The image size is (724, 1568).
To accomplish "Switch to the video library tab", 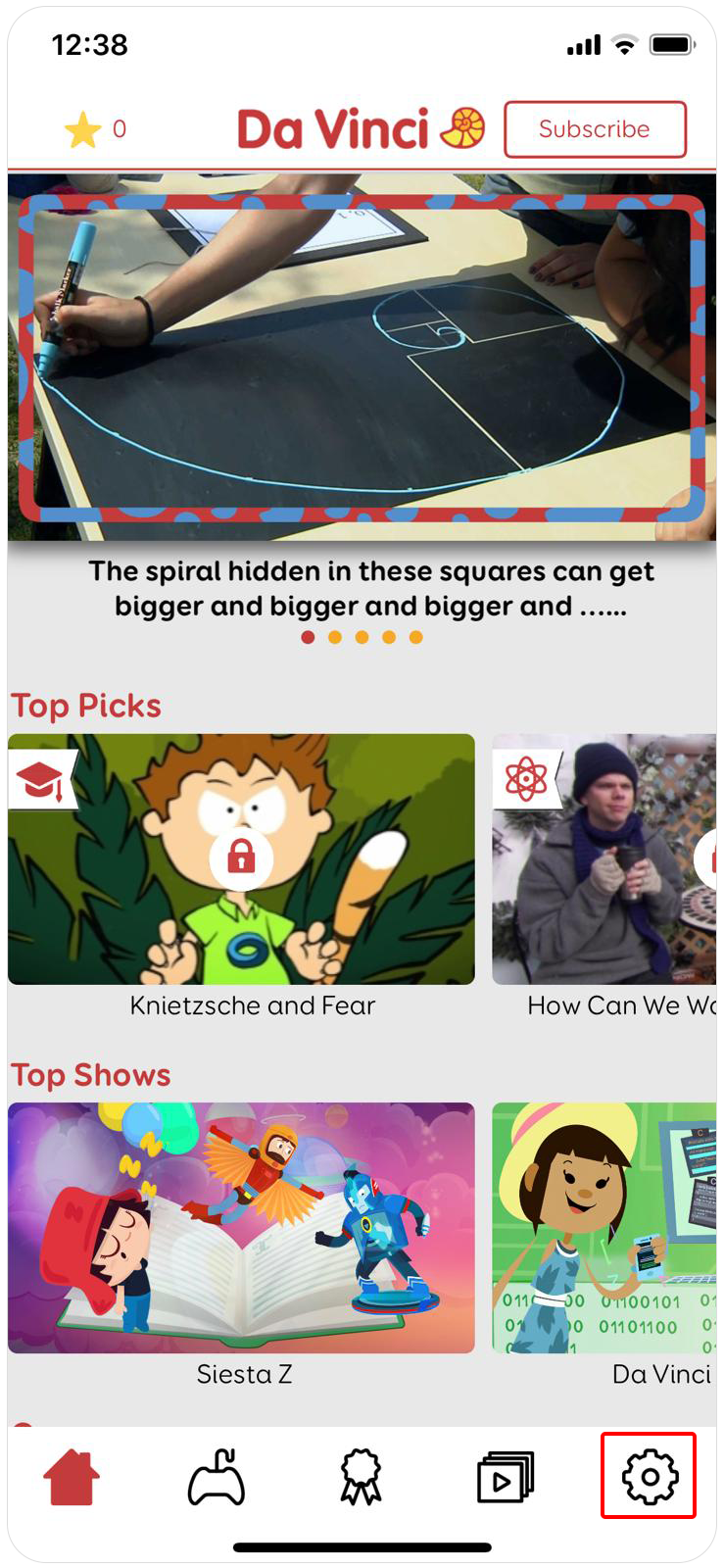I will tap(505, 1477).
